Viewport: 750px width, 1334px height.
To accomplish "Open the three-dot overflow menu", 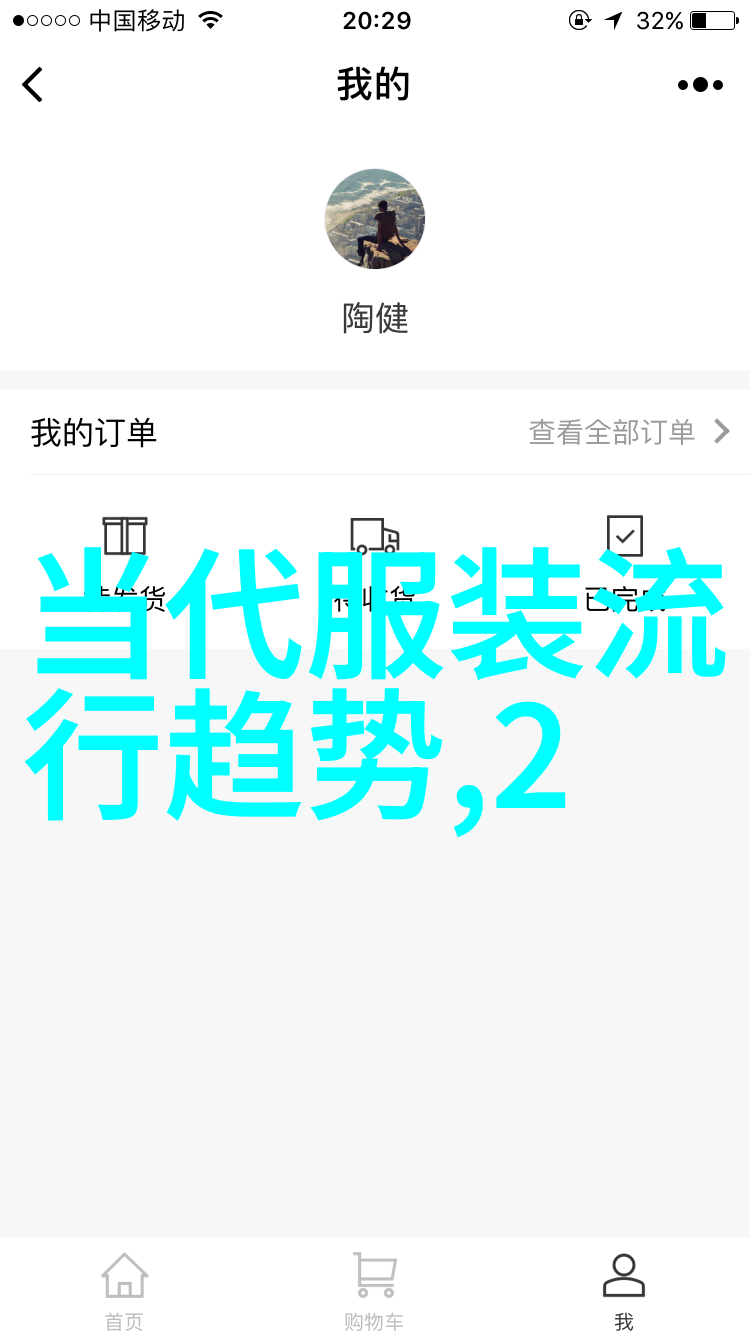I will (700, 85).
